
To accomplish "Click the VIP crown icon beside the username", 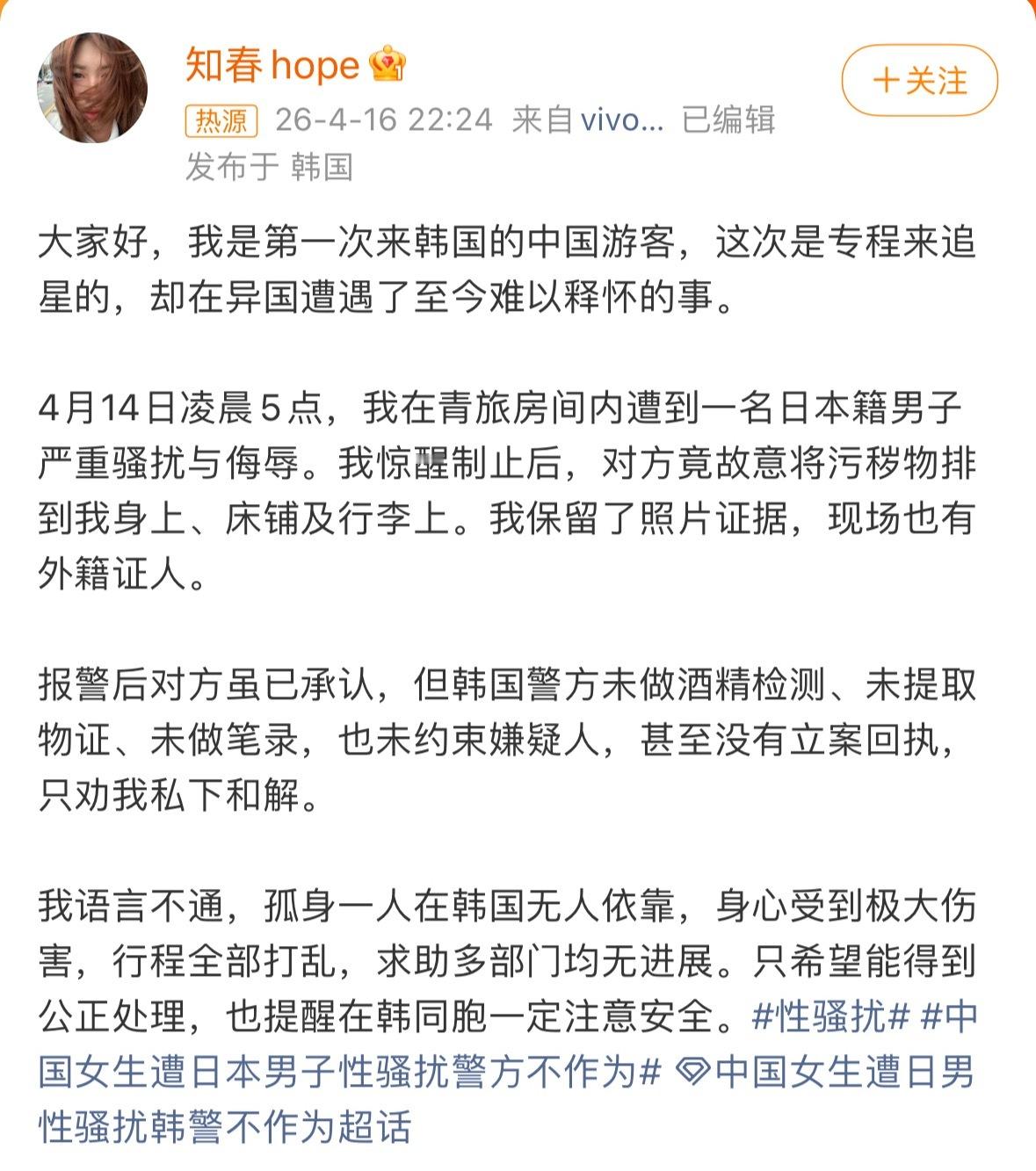I will [x=387, y=66].
